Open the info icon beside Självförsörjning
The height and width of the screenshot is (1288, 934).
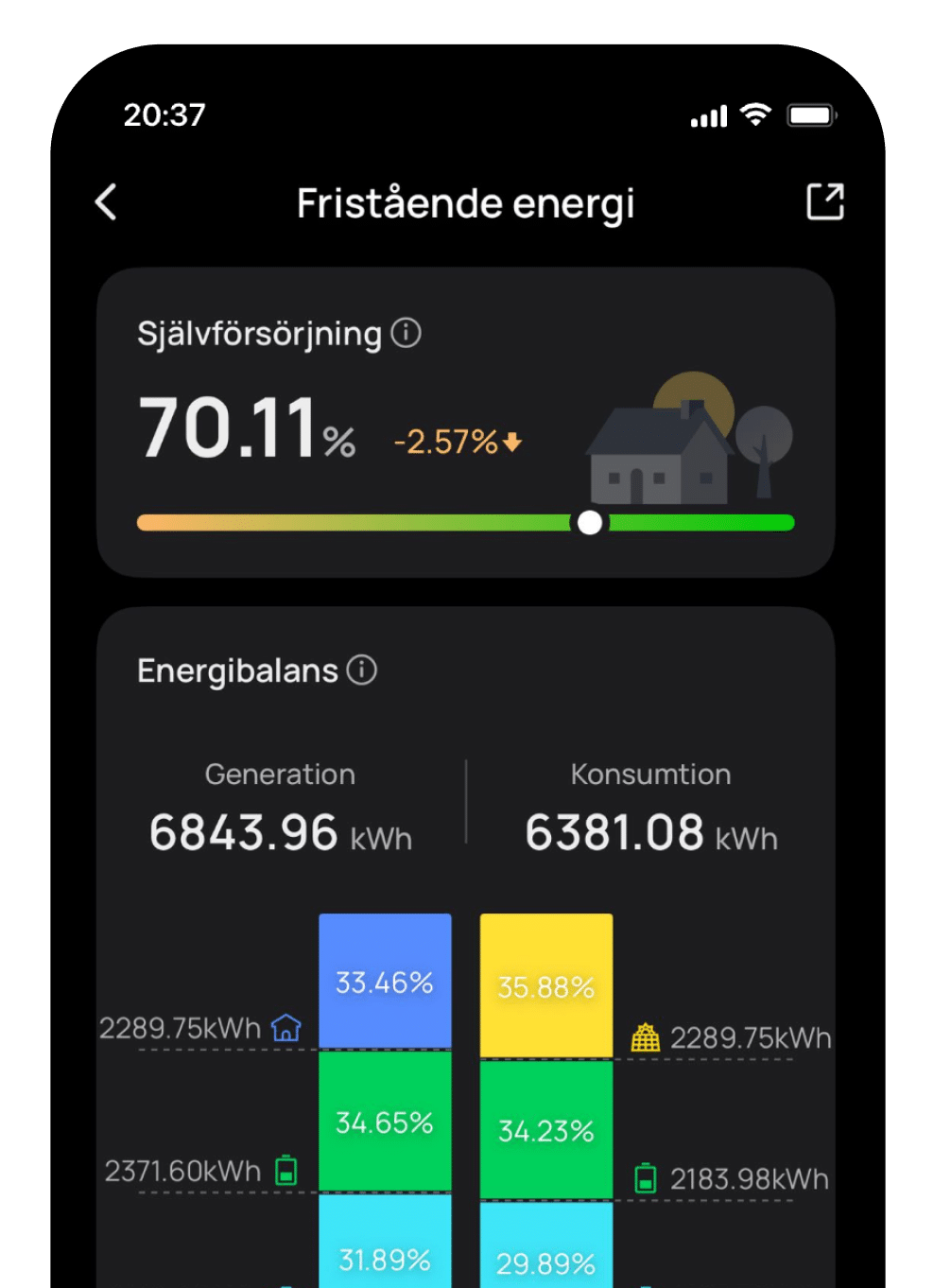click(406, 333)
